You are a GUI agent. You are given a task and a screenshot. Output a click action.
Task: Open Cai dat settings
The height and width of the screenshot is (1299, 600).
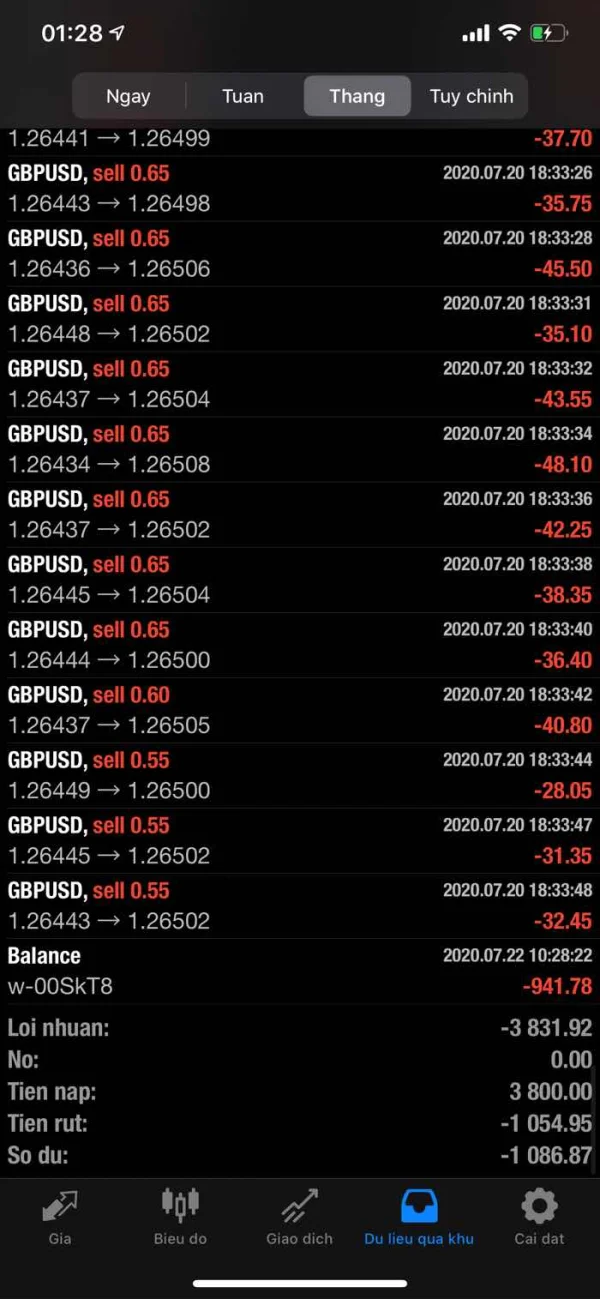(x=539, y=1217)
